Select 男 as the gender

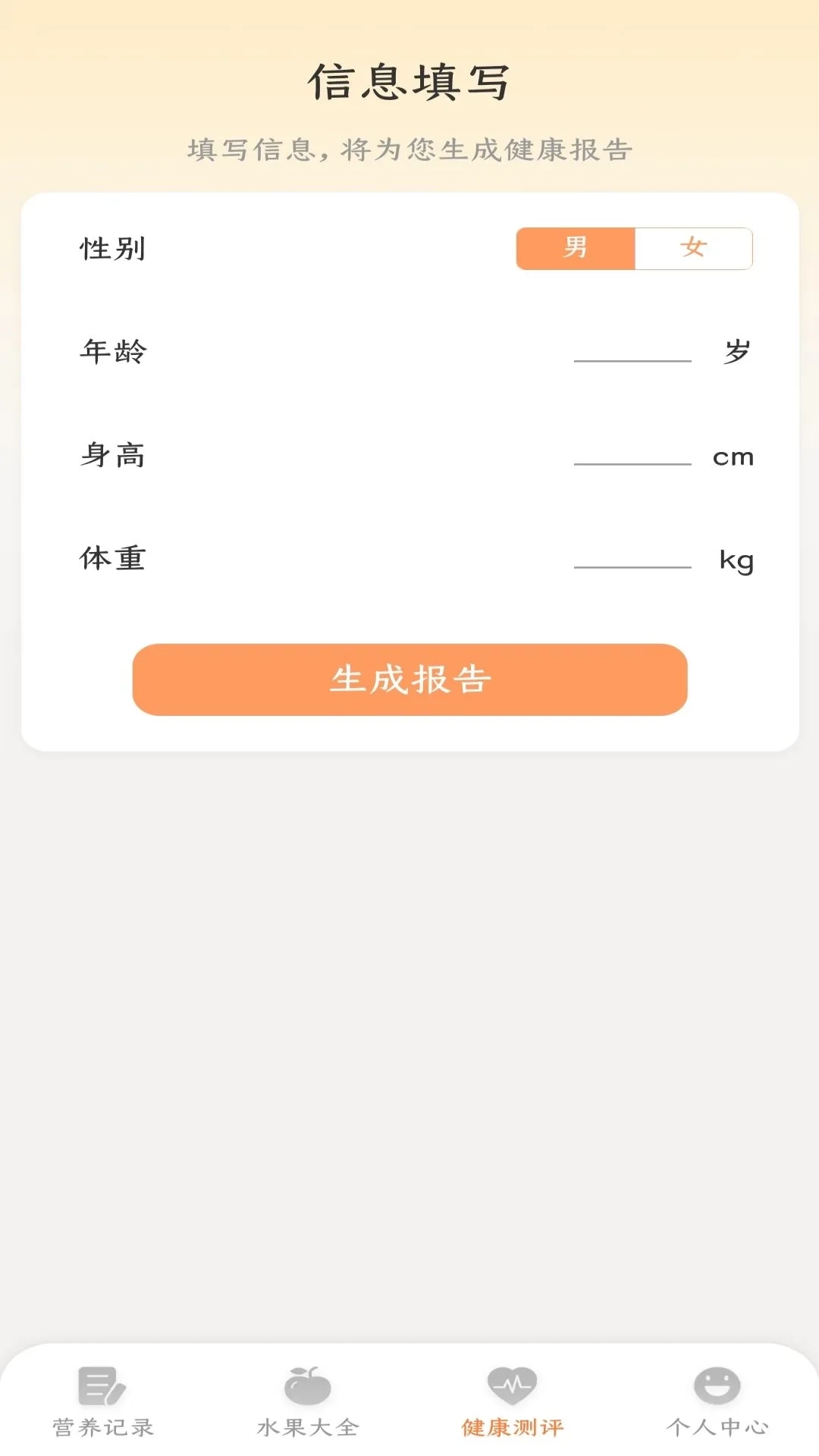click(x=575, y=249)
